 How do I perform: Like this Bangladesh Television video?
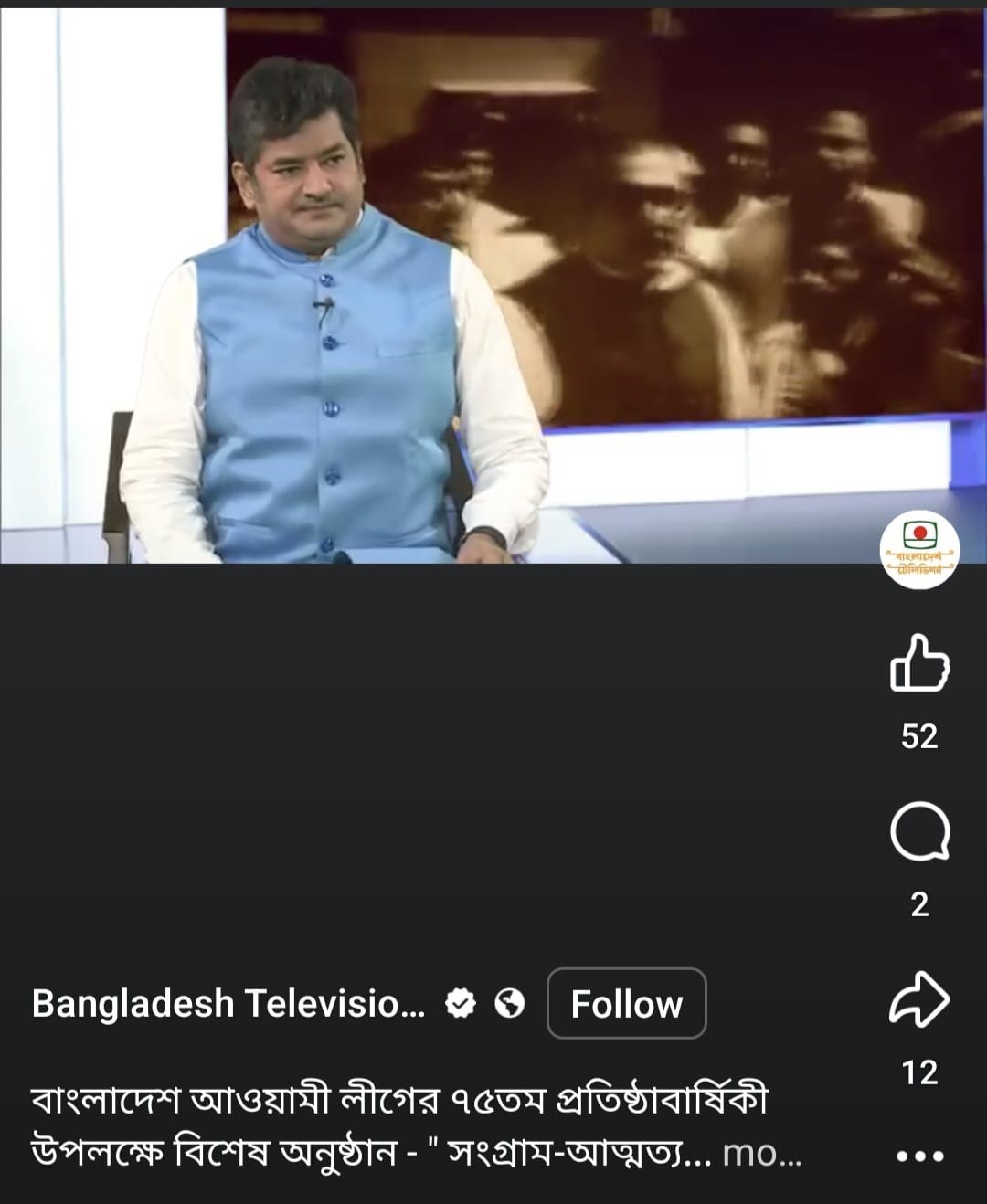tap(919, 664)
